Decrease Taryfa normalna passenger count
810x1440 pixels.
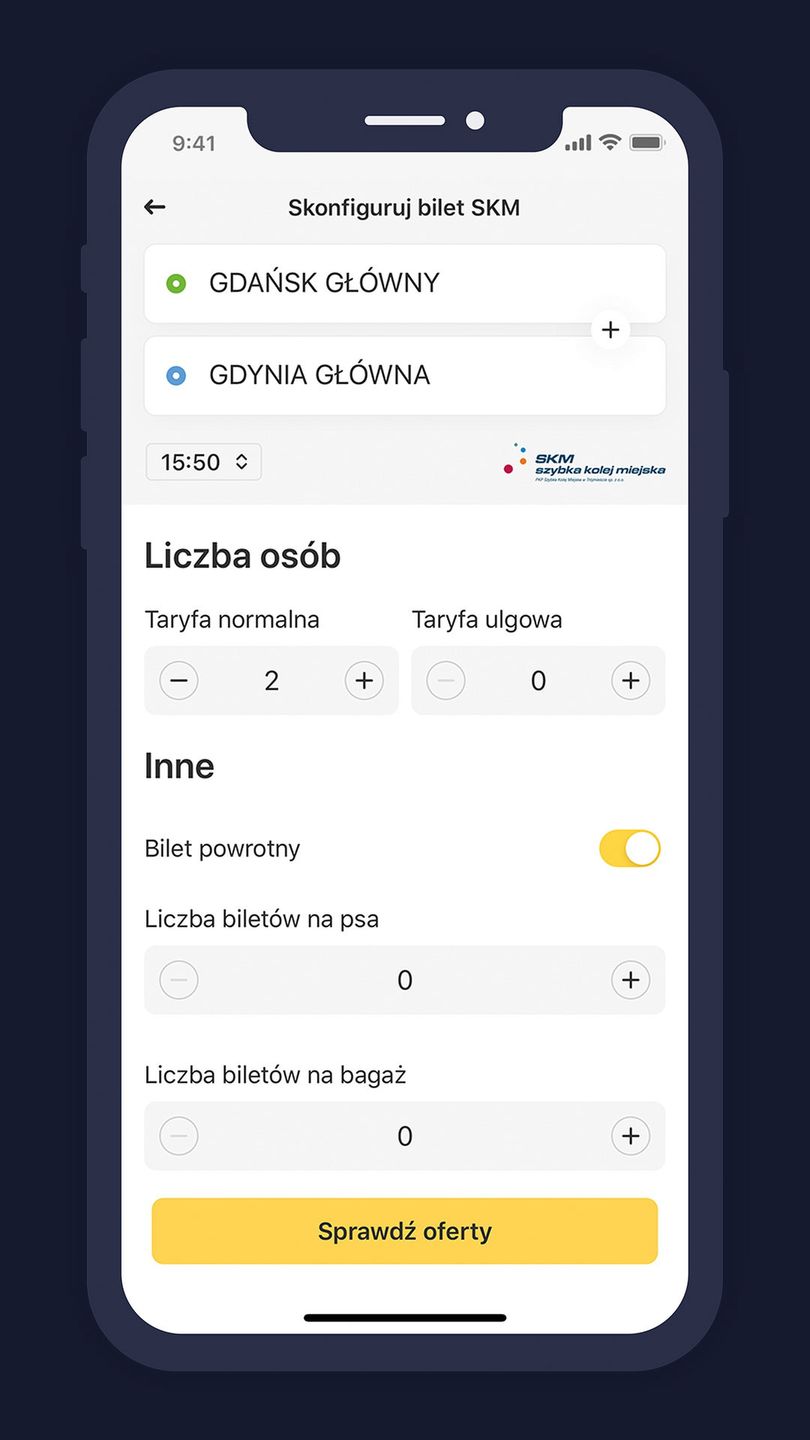178,680
